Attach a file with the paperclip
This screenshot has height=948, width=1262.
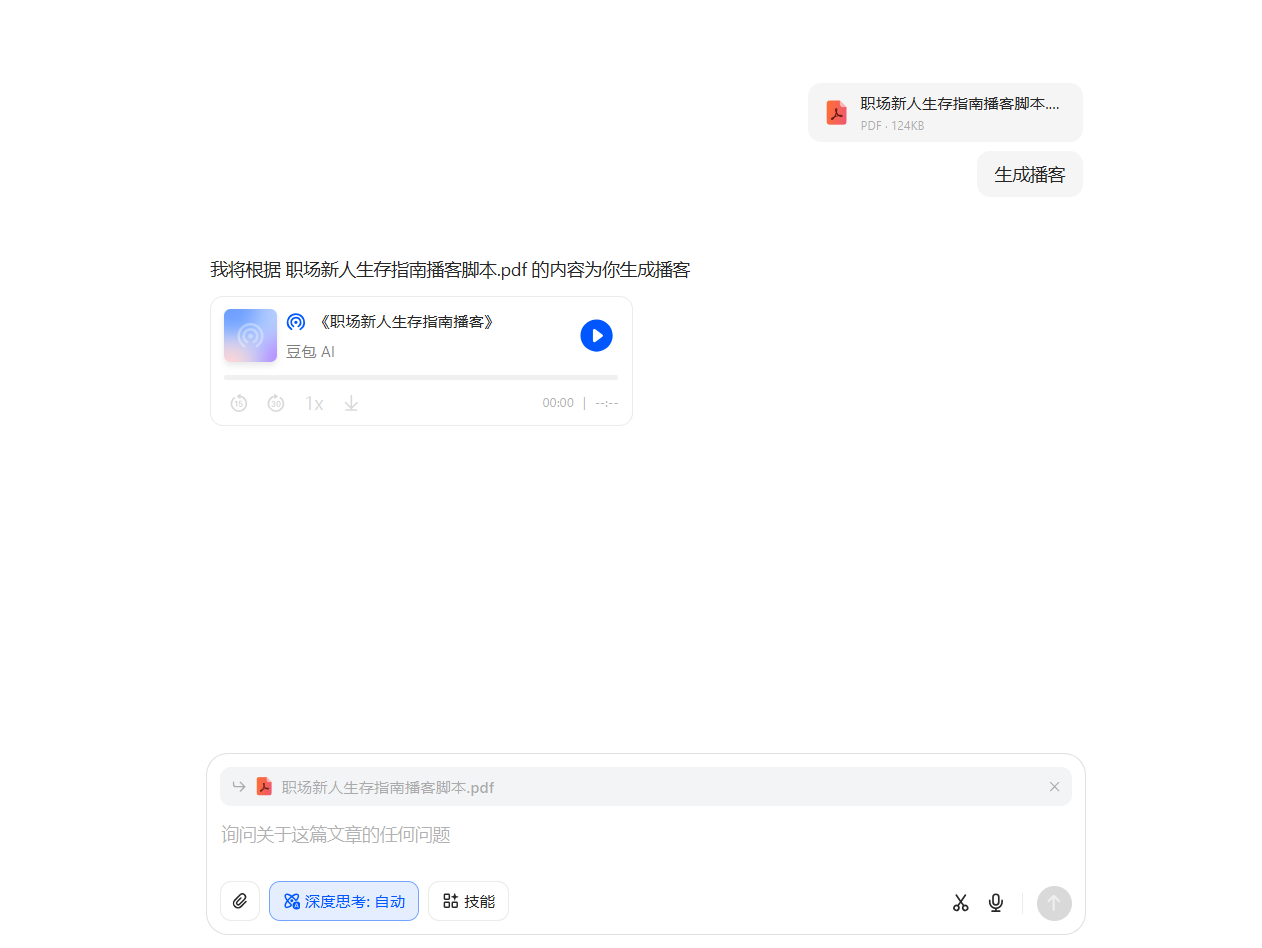pyautogui.click(x=240, y=901)
